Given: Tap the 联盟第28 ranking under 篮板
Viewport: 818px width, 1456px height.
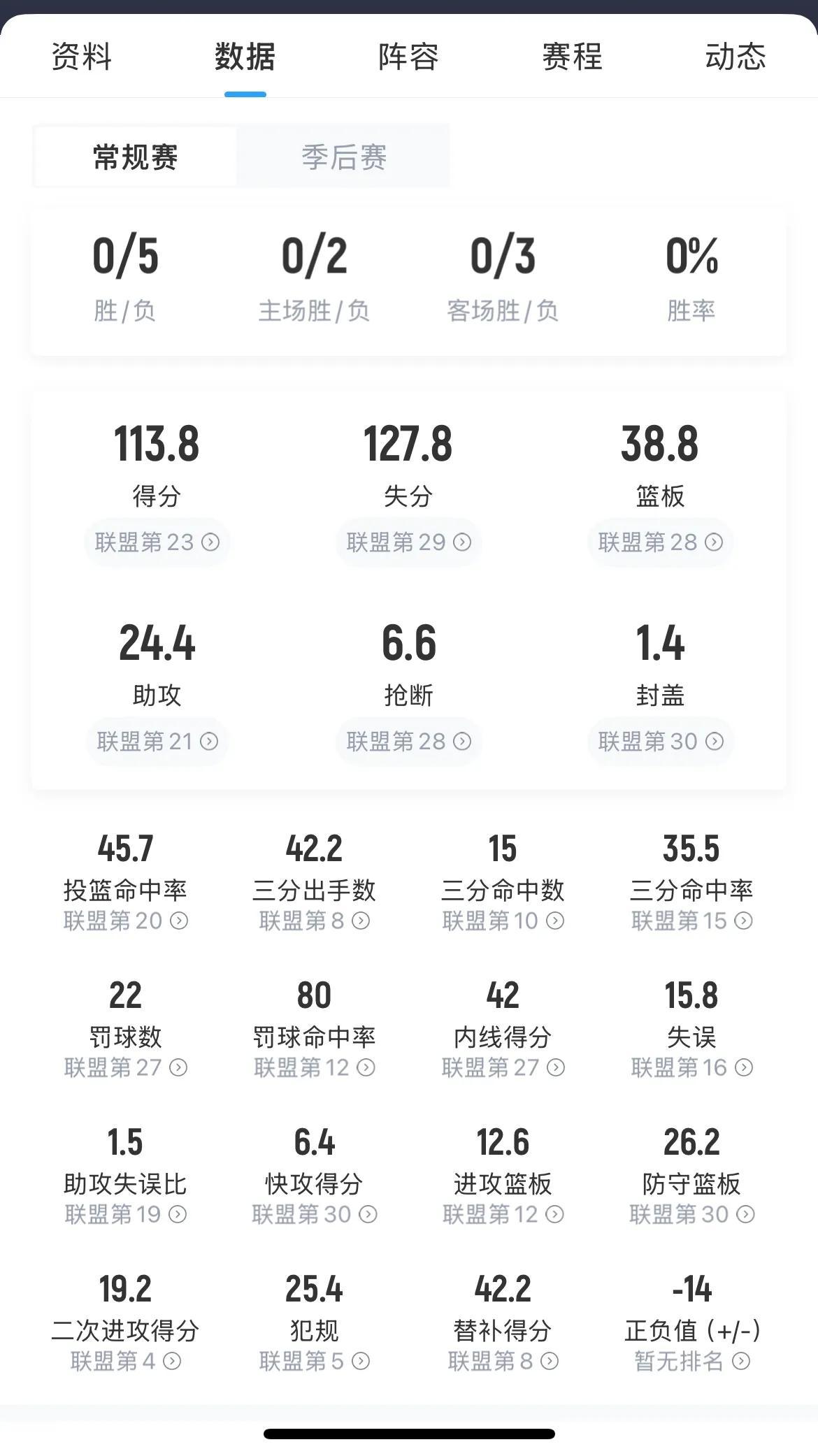Looking at the screenshot, I should pos(660,542).
